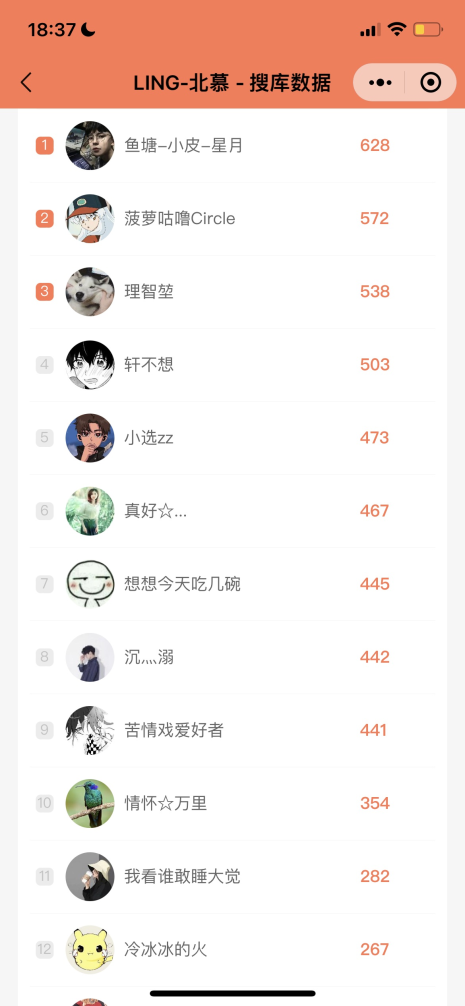Screen dimensions: 465x1006
Task: Open the 沉灬溺 row
Action: [x=233, y=658]
